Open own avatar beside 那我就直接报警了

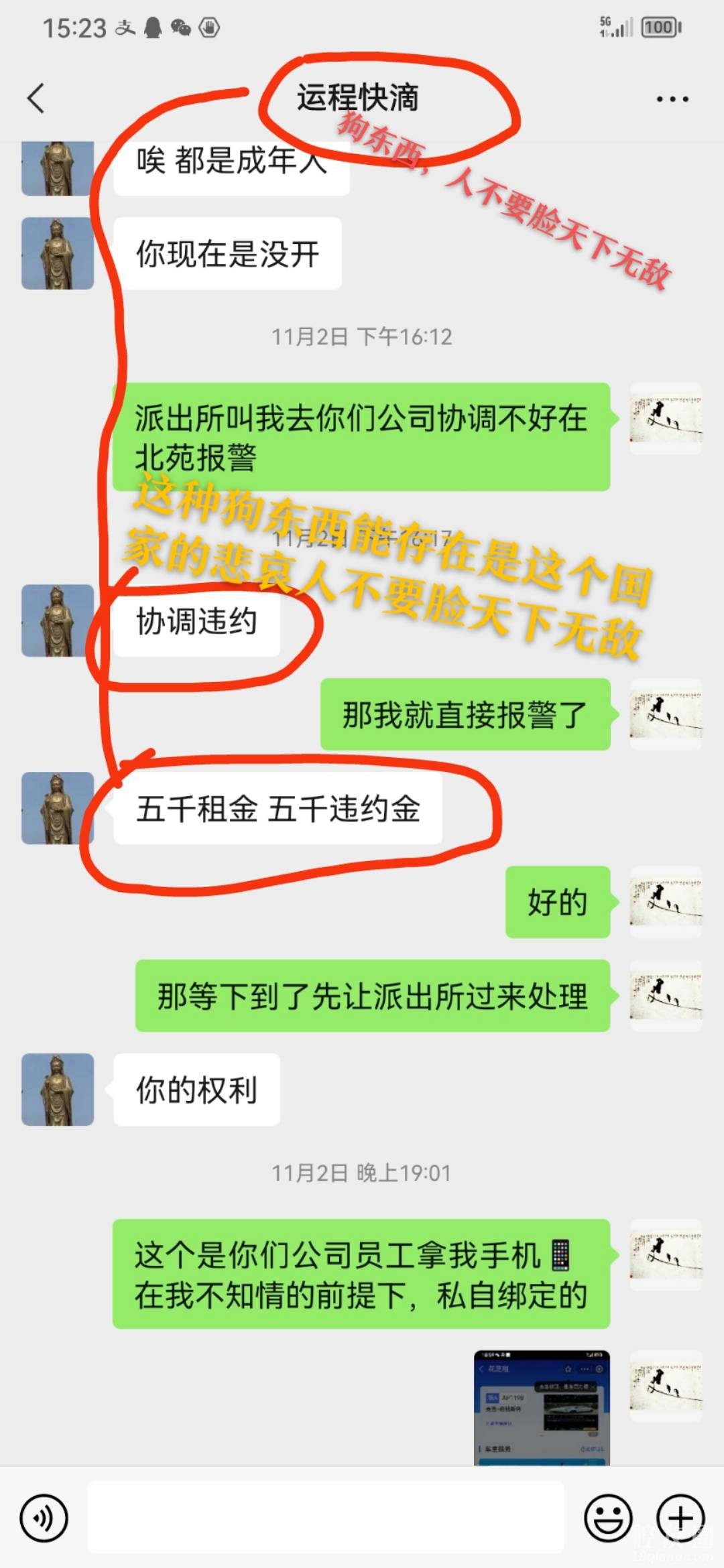[665, 714]
